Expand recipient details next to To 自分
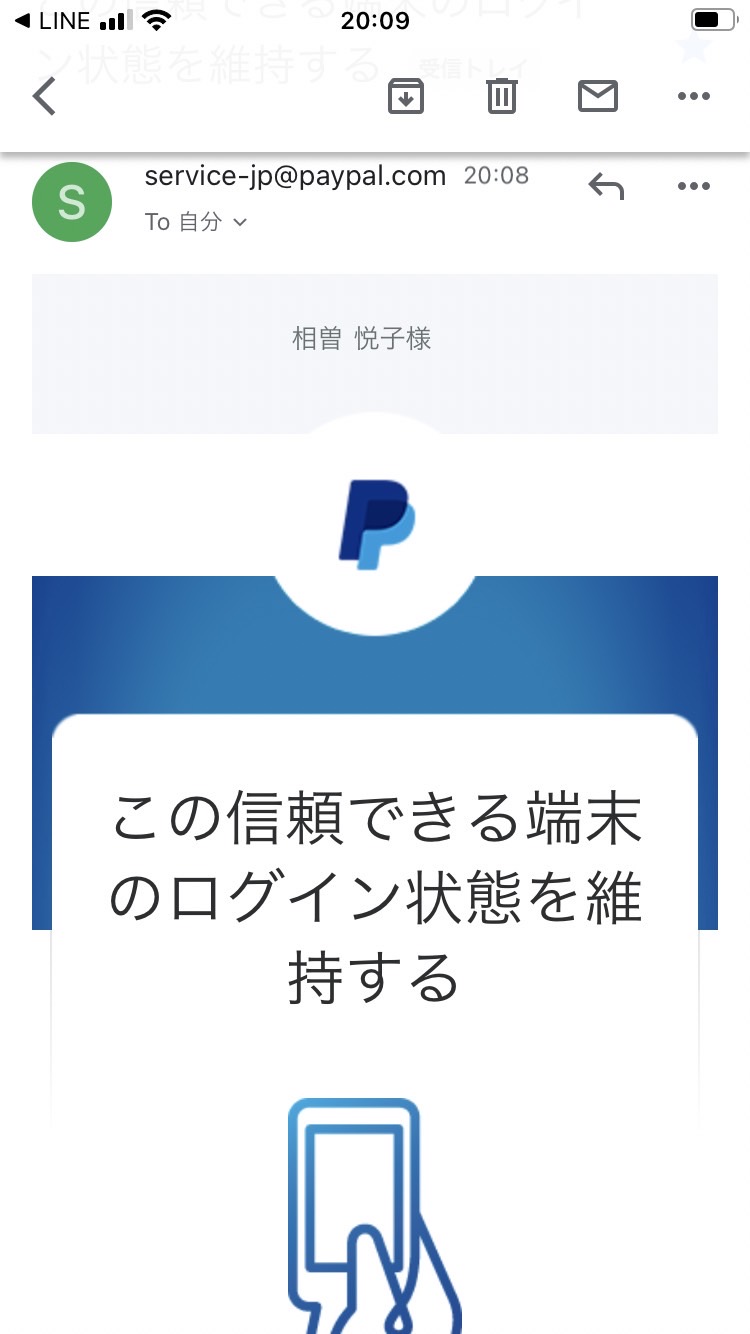This screenshot has width=750, height=1334. (x=239, y=223)
